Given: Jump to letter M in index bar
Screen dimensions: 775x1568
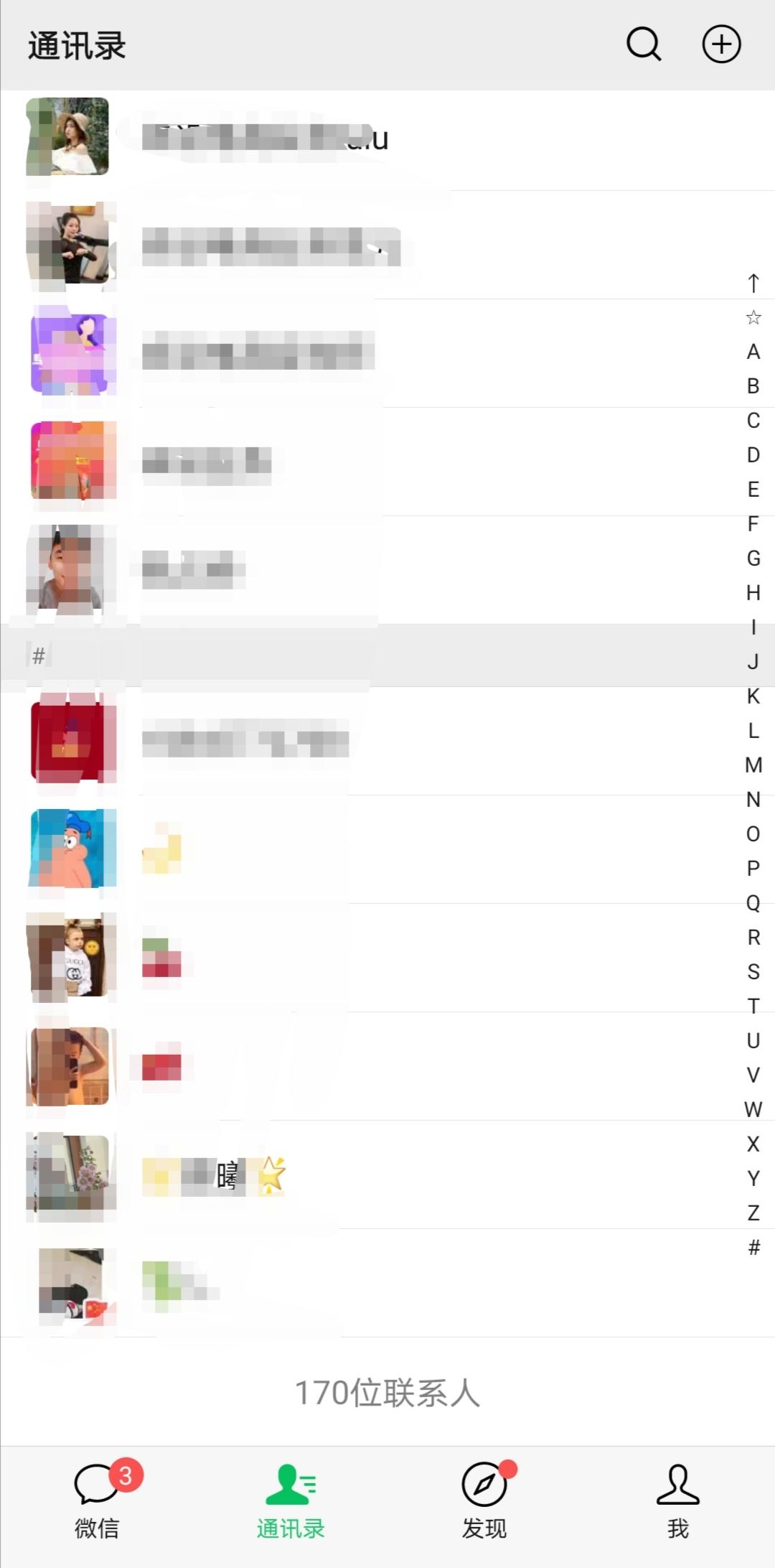Looking at the screenshot, I should (x=753, y=765).
